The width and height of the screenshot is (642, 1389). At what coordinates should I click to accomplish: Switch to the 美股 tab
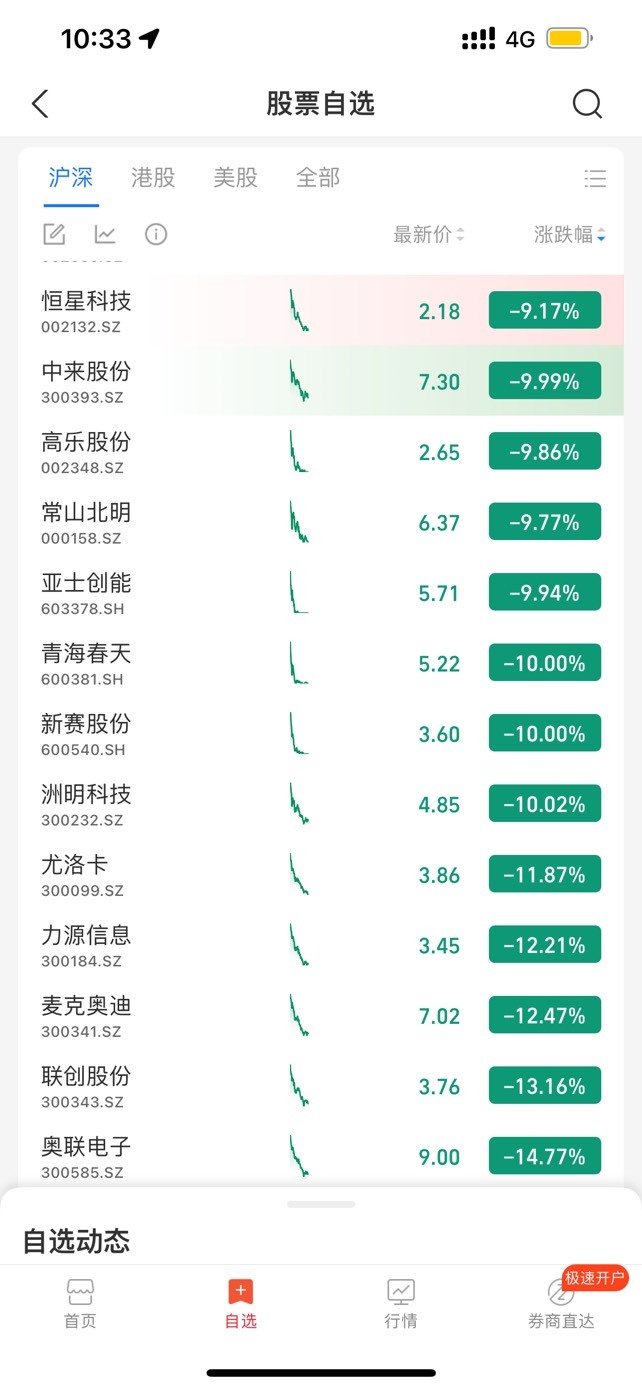point(235,178)
